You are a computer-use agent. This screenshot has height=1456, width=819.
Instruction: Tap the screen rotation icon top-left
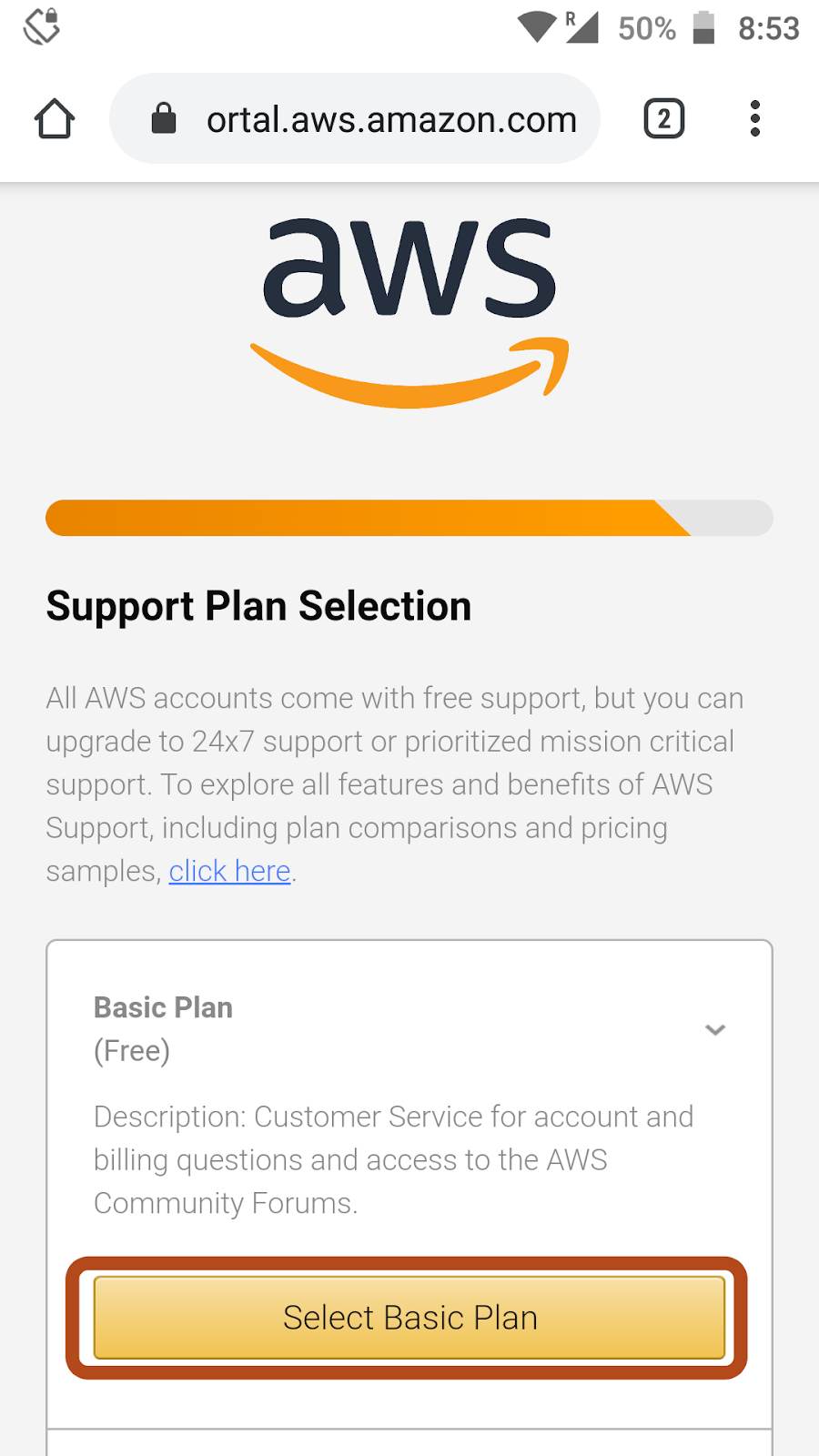click(40, 27)
